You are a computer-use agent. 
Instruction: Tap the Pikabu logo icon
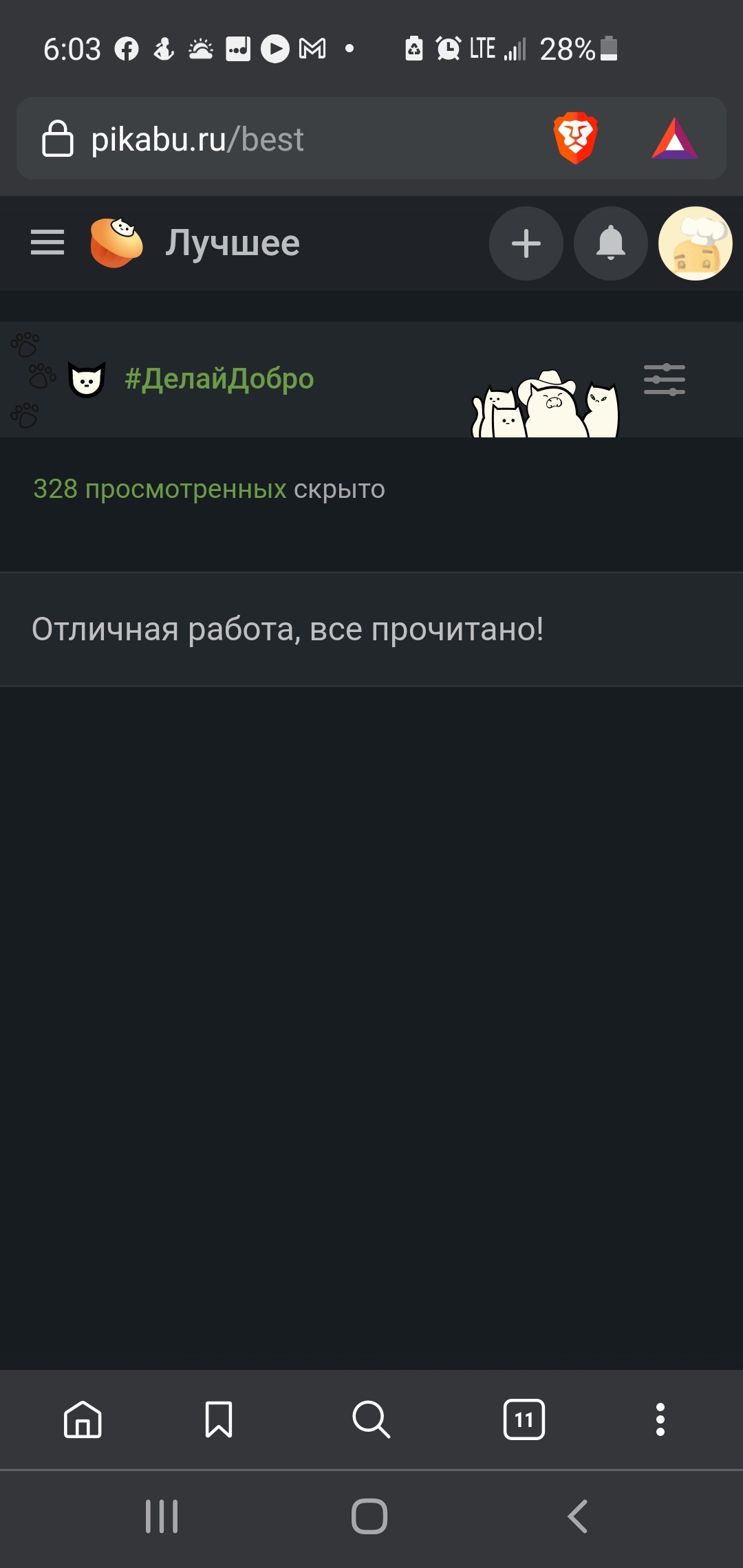(x=116, y=243)
